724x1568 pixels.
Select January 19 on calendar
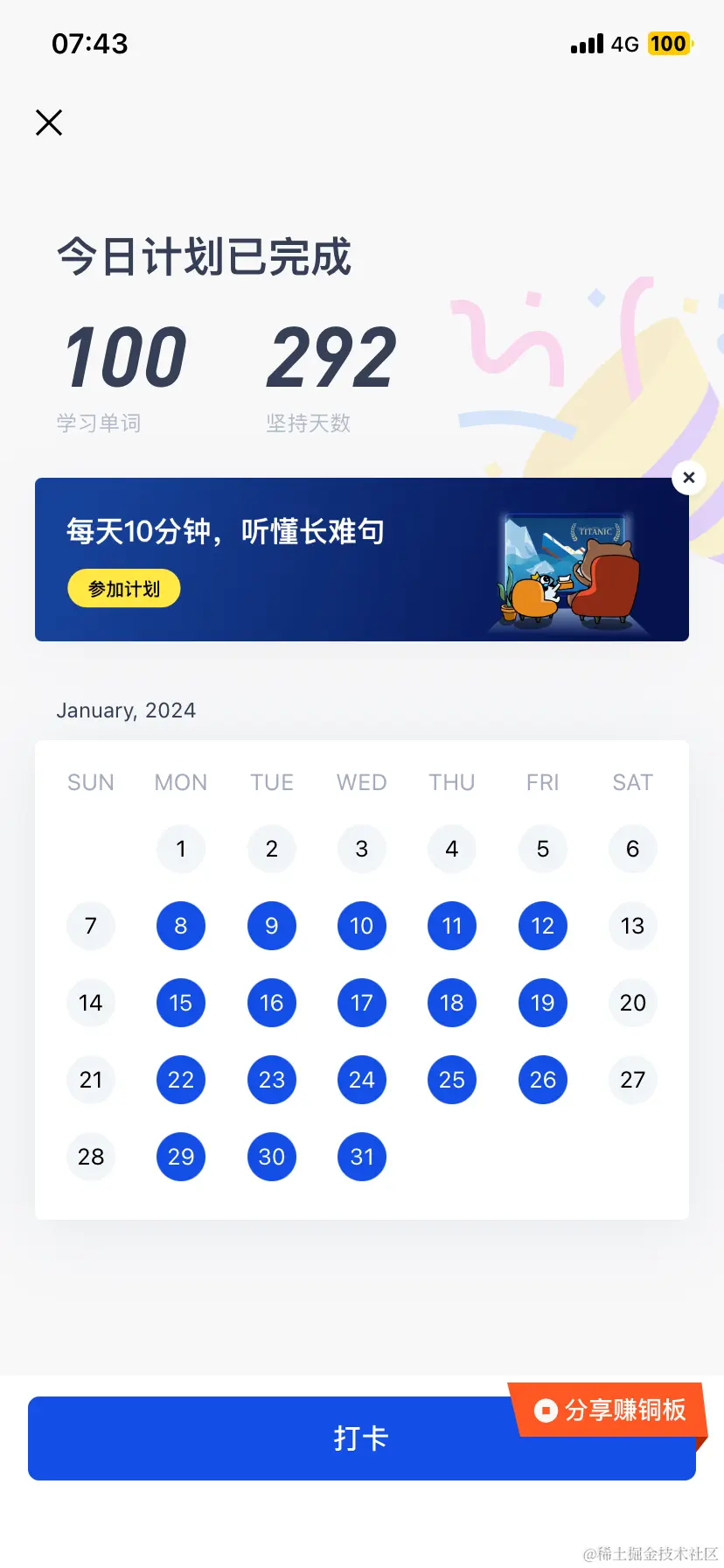coord(542,1003)
